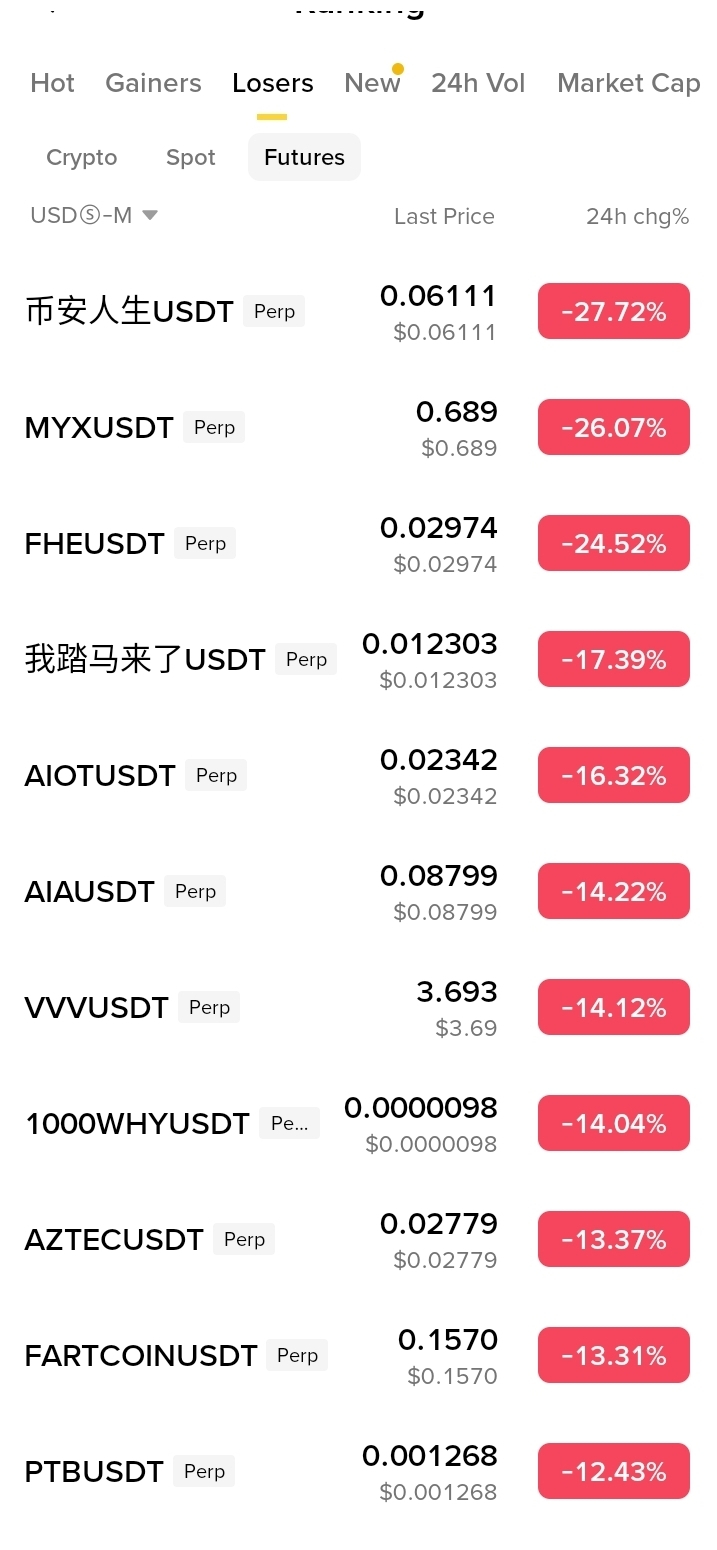
Task: Open the New ranking tab
Action: [372, 83]
